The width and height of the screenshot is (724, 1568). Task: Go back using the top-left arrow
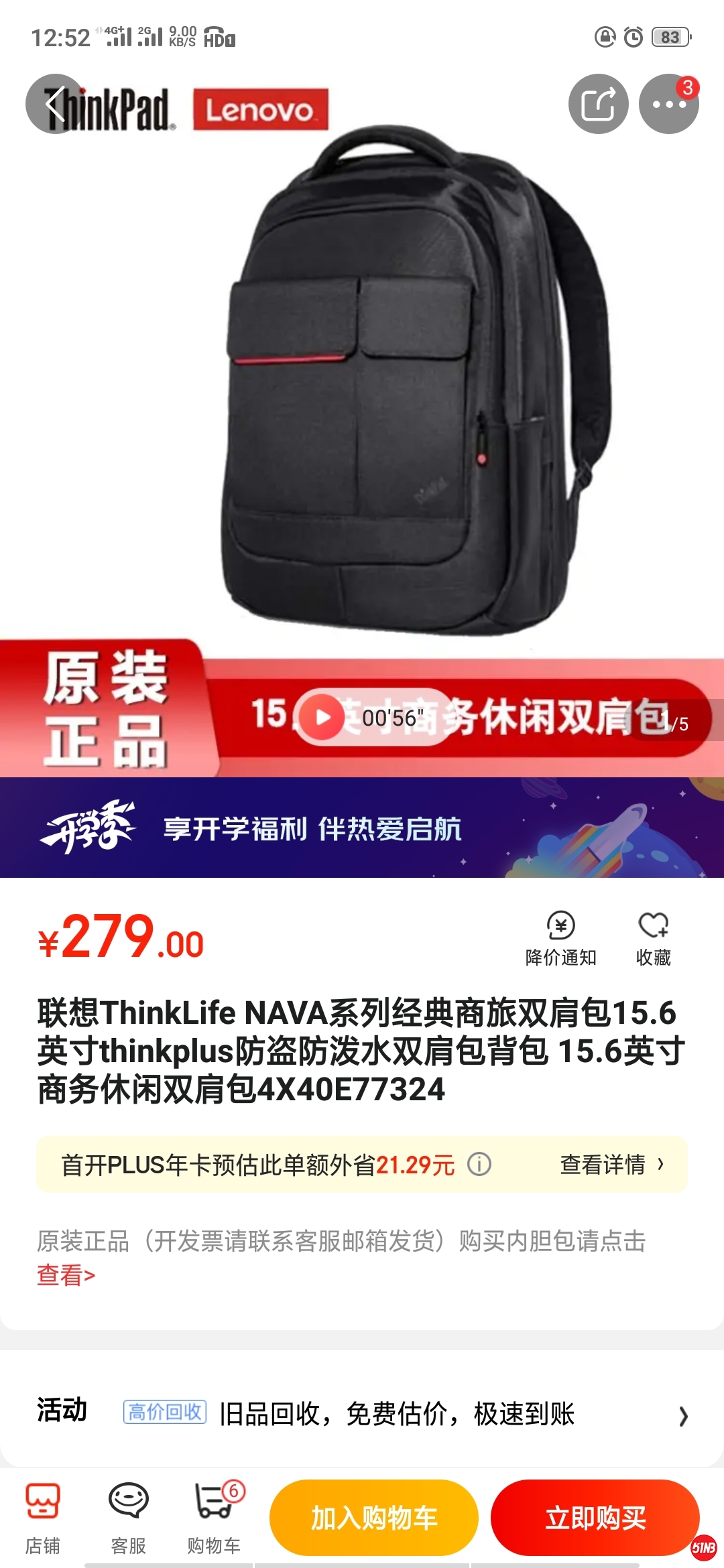tap(55, 105)
